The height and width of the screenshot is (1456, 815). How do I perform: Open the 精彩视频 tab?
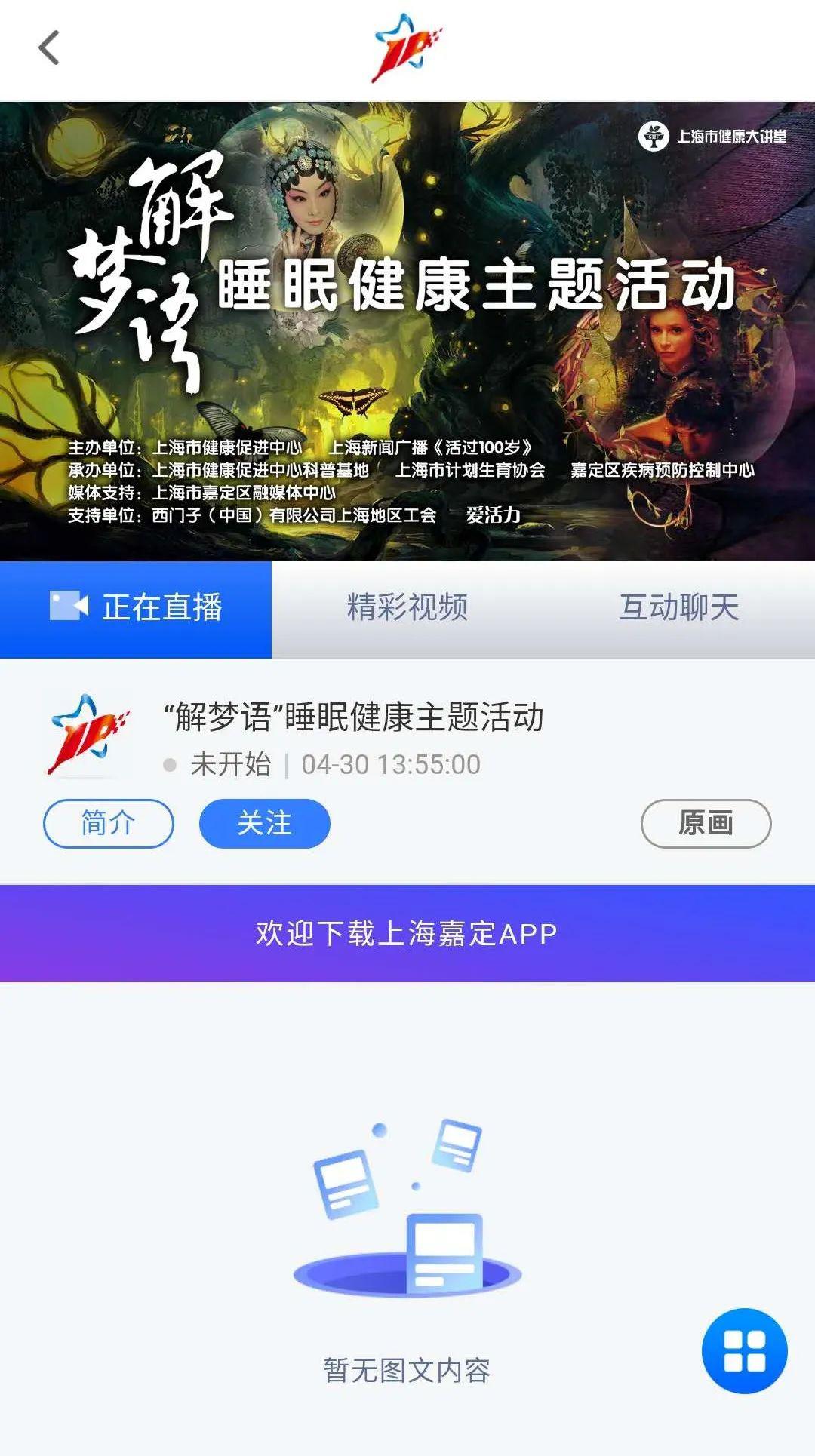pos(407,608)
